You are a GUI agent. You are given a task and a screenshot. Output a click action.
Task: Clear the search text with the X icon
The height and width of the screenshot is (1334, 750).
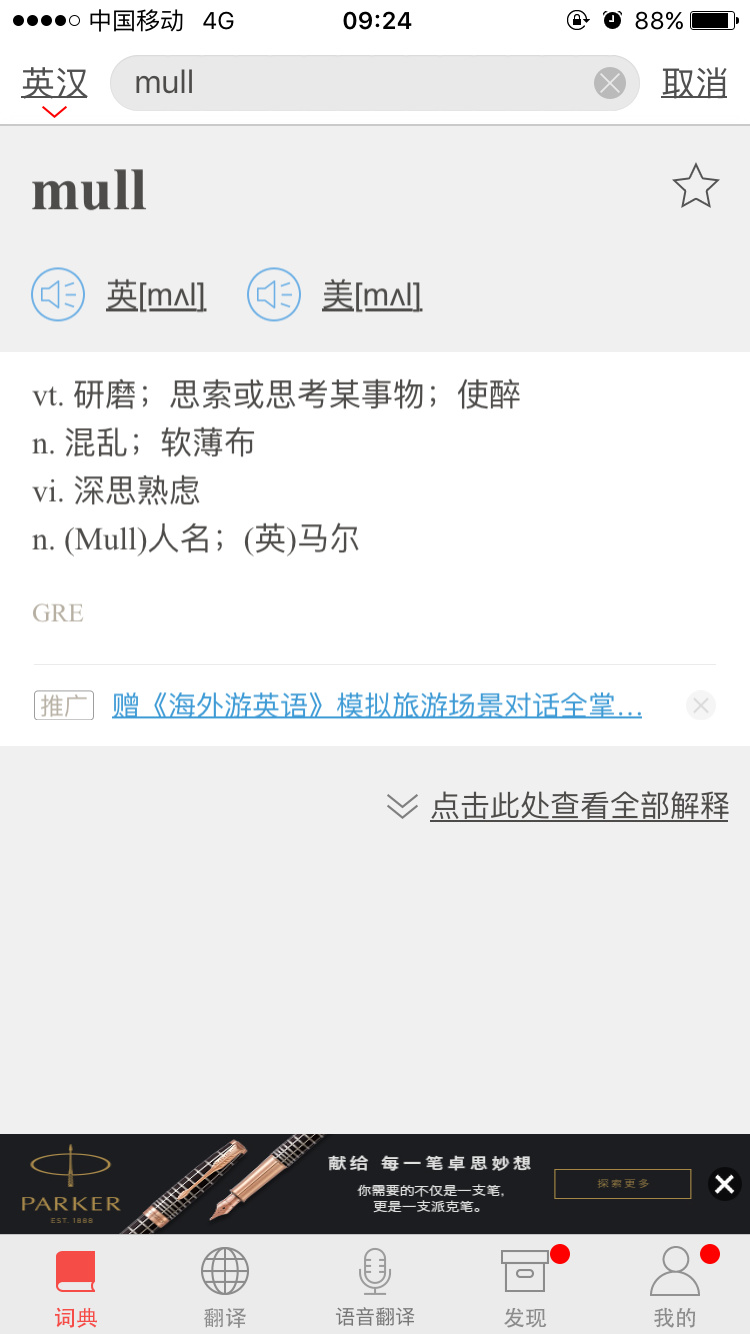610,83
